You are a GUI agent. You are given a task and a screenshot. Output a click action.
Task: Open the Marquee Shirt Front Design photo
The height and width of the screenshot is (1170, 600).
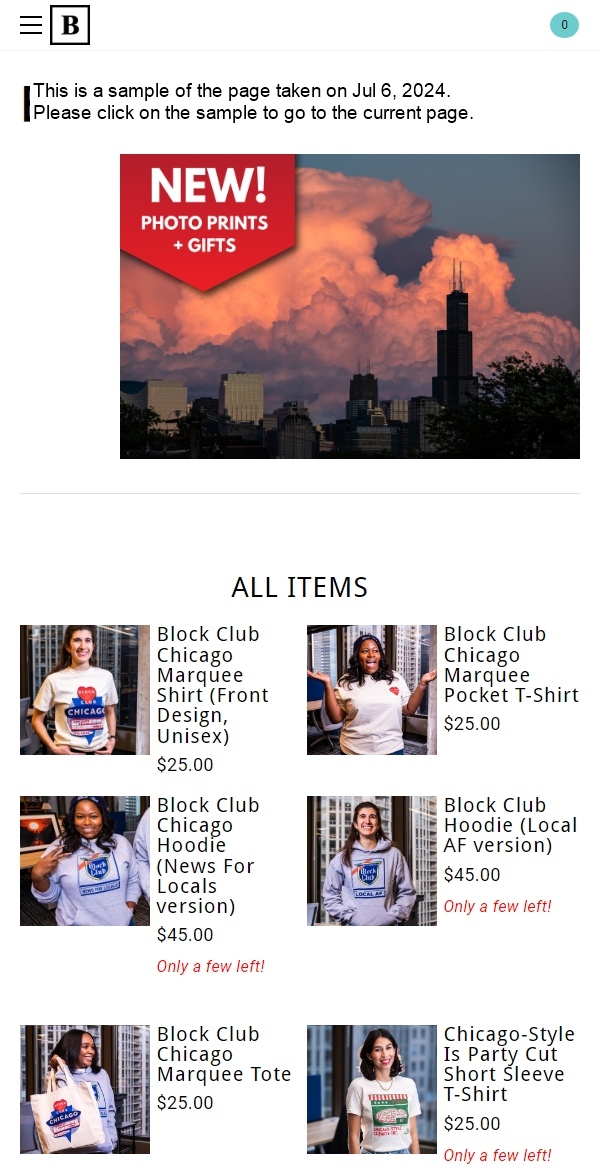pyautogui.click(x=85, y=690)
